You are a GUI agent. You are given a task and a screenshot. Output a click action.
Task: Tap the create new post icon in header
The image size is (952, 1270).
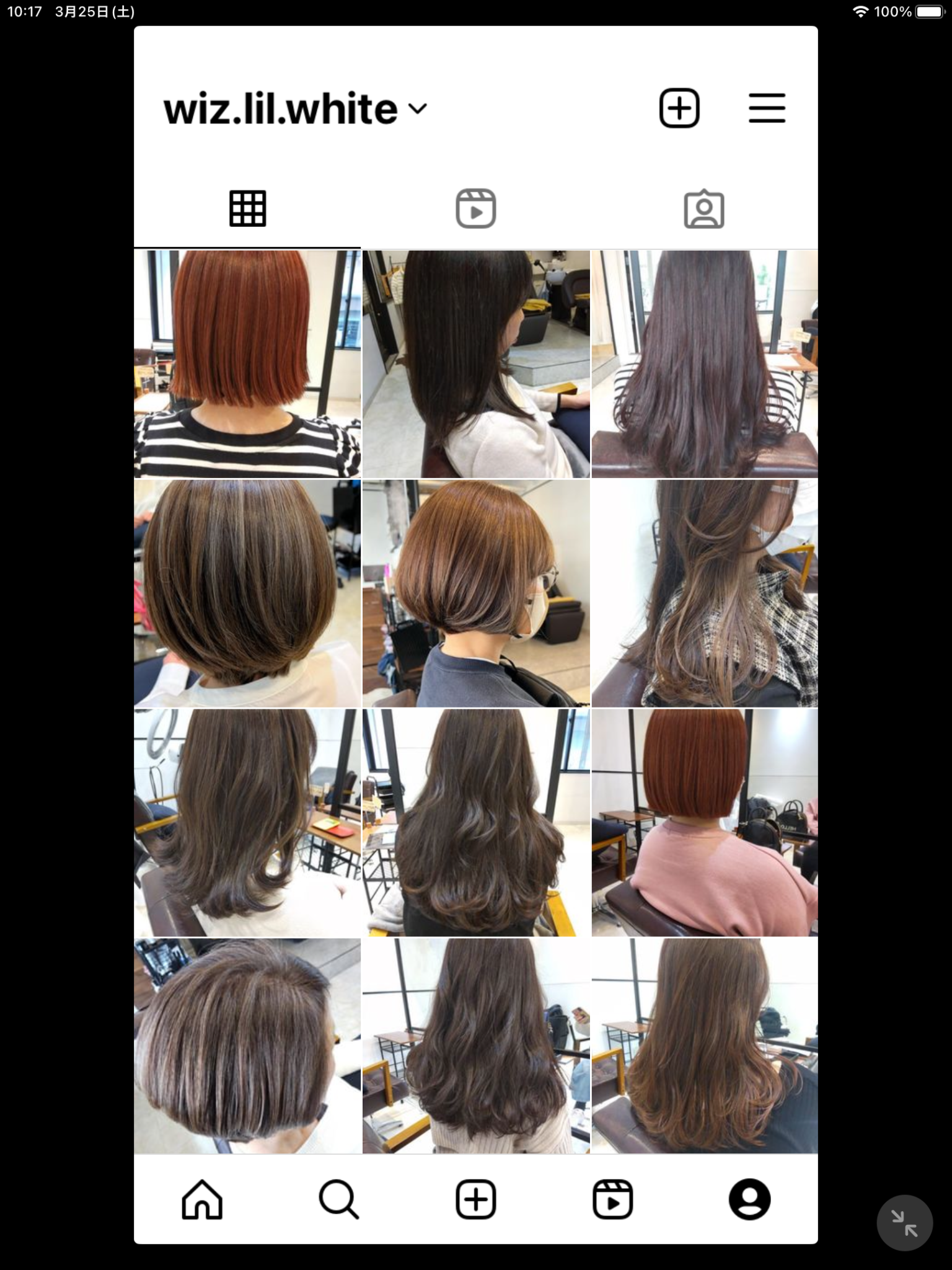(679, 109)
